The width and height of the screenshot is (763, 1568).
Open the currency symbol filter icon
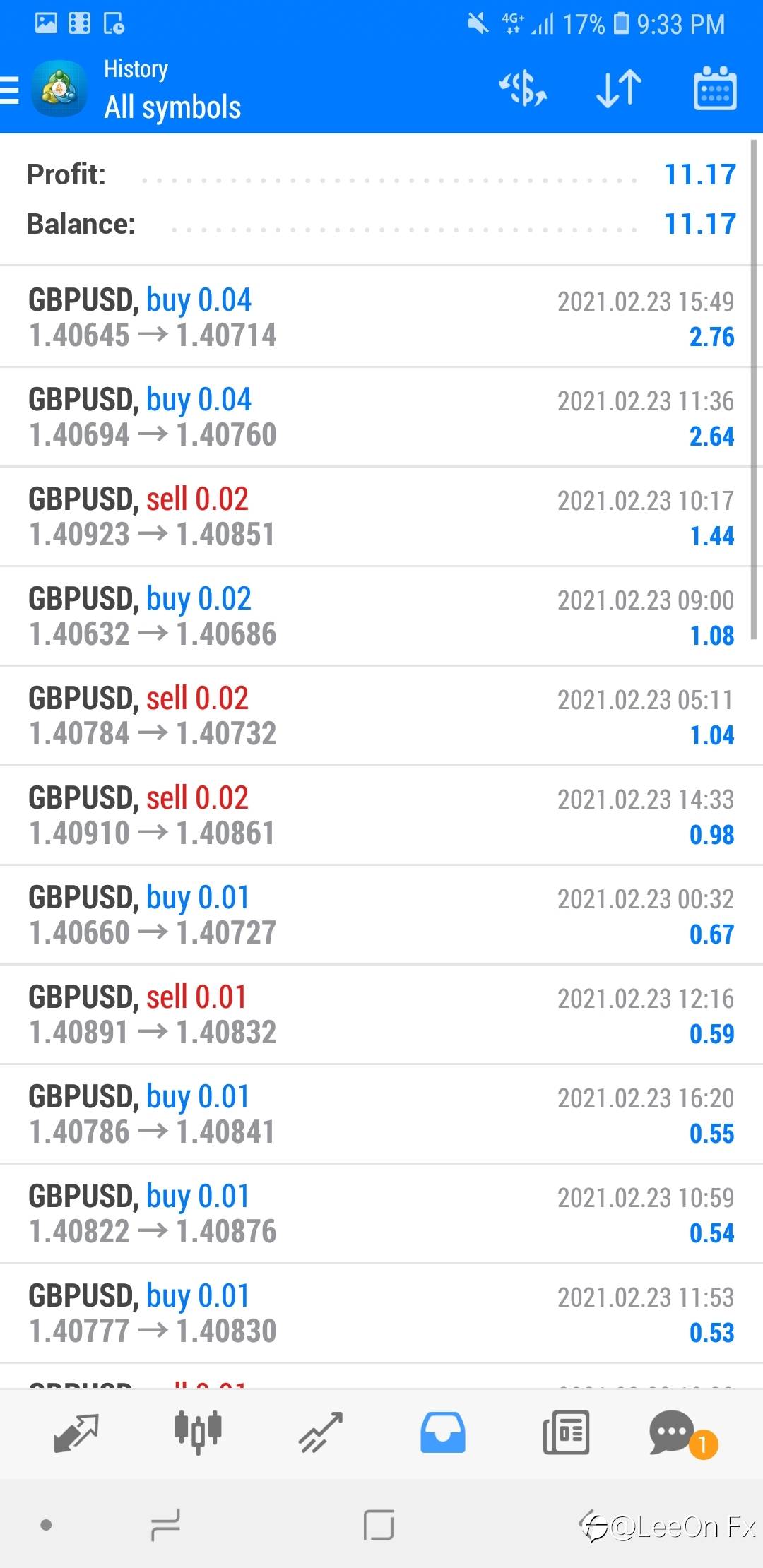click(x=523, y=90)
